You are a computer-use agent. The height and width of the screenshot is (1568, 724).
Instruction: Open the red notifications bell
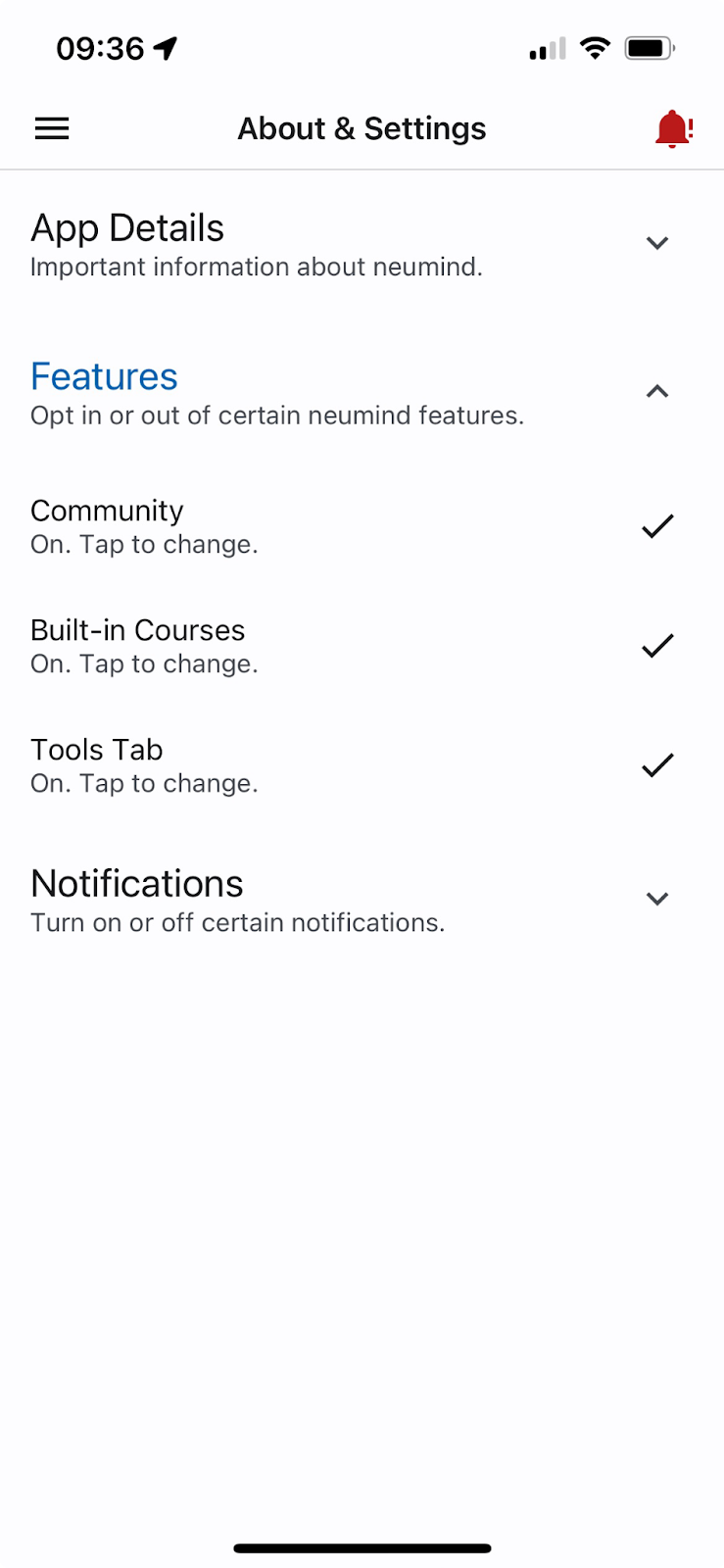tap(674, 129)
